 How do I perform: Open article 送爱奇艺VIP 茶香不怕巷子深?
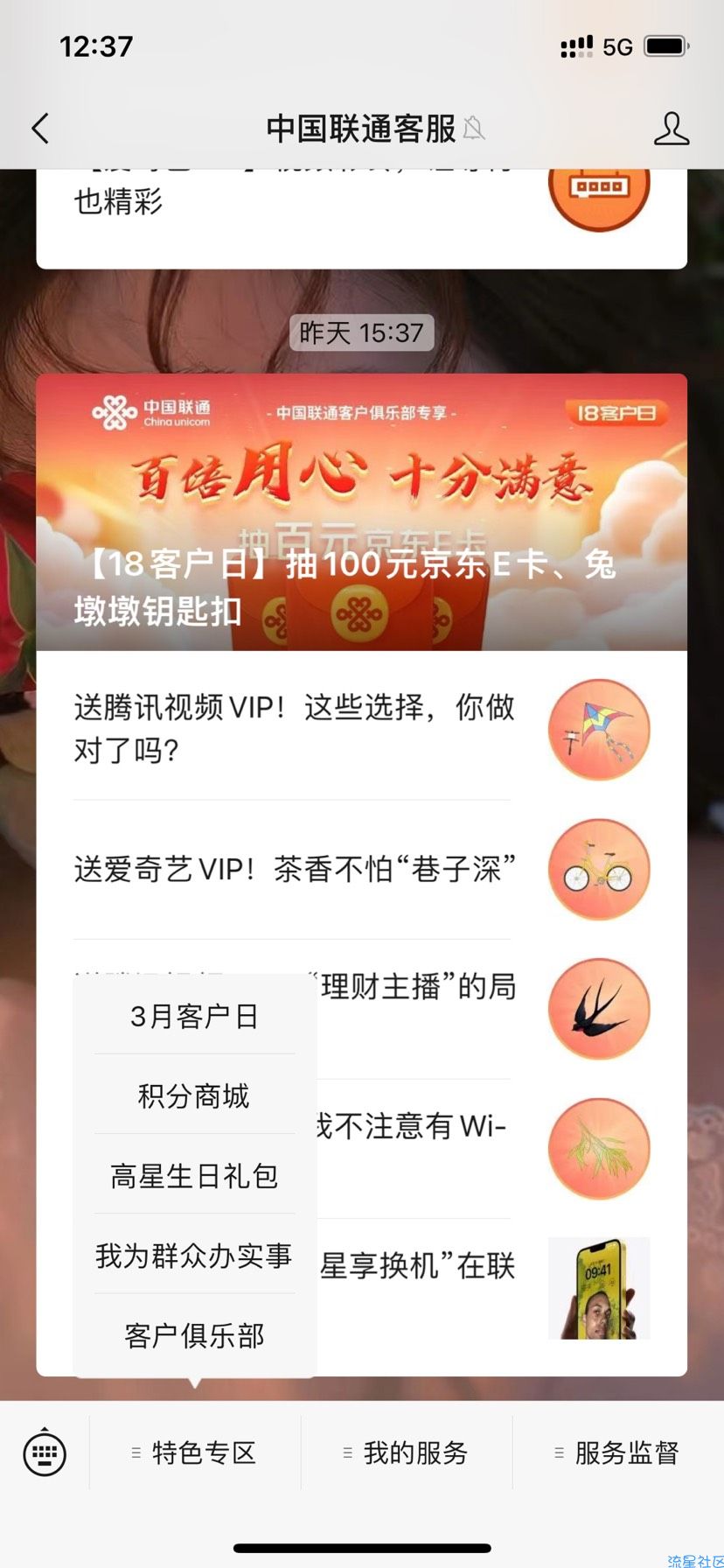pyautogui.click(x=294, y=869)
